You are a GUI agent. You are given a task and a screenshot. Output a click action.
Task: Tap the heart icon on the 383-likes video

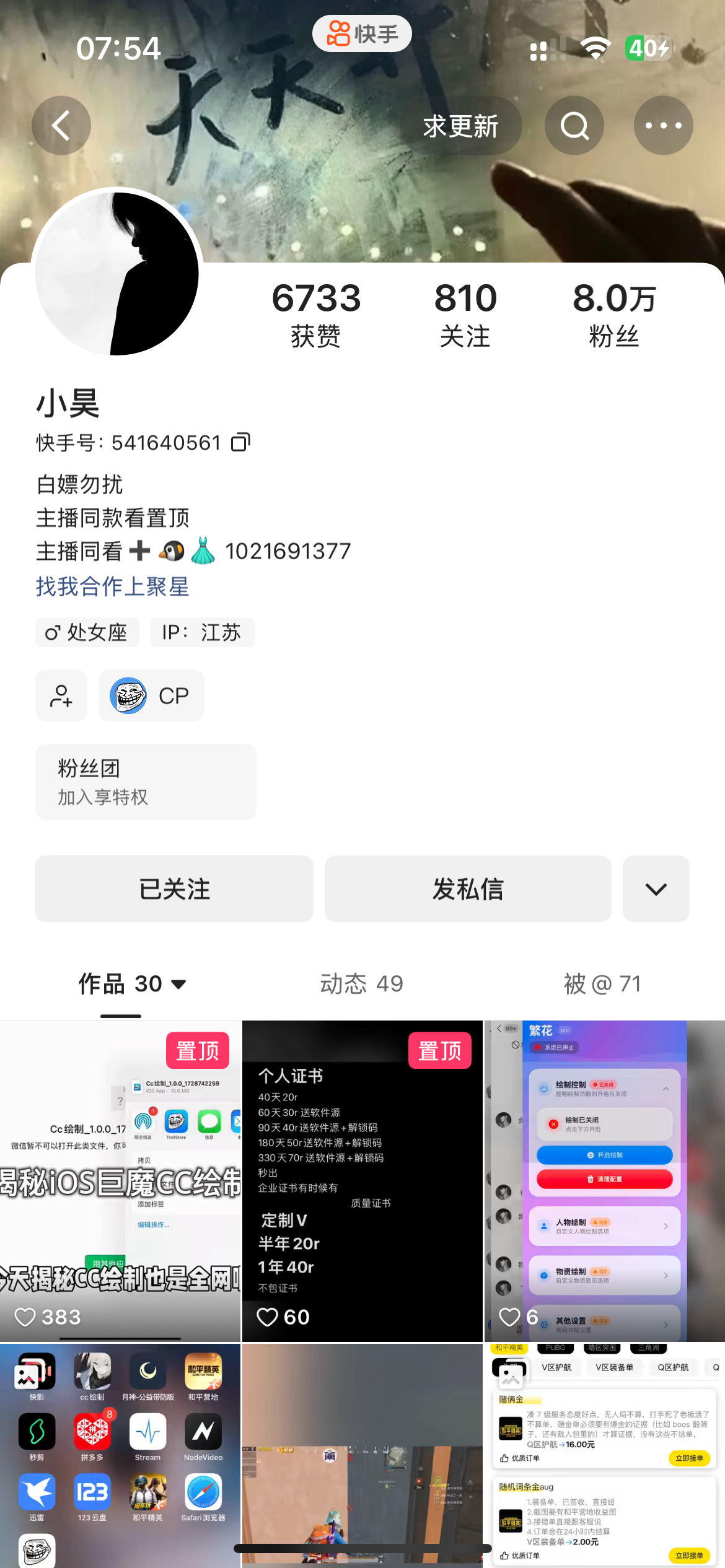[26, 1317]
